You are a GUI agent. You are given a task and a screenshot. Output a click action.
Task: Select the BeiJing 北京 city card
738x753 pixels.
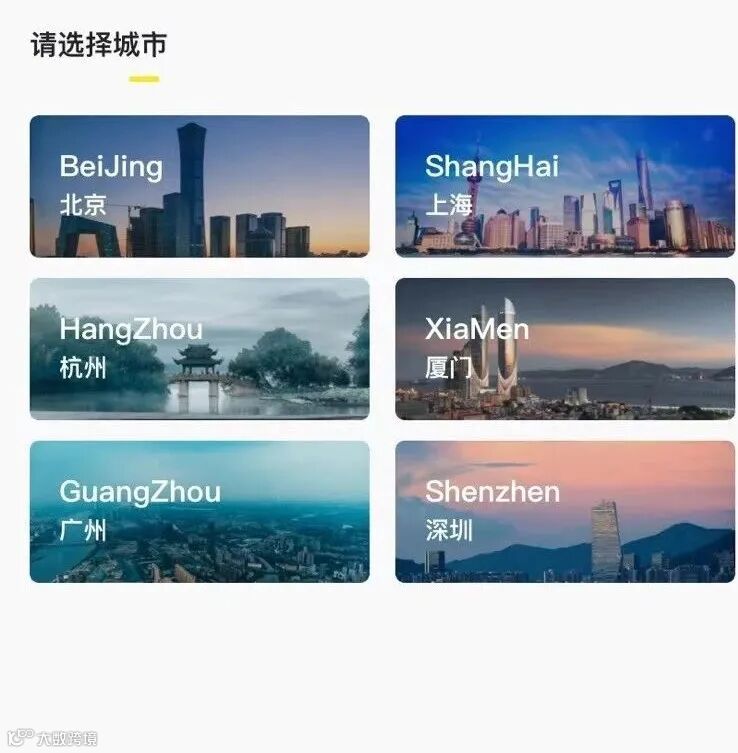pyautogui.click(x=200, y=186)
